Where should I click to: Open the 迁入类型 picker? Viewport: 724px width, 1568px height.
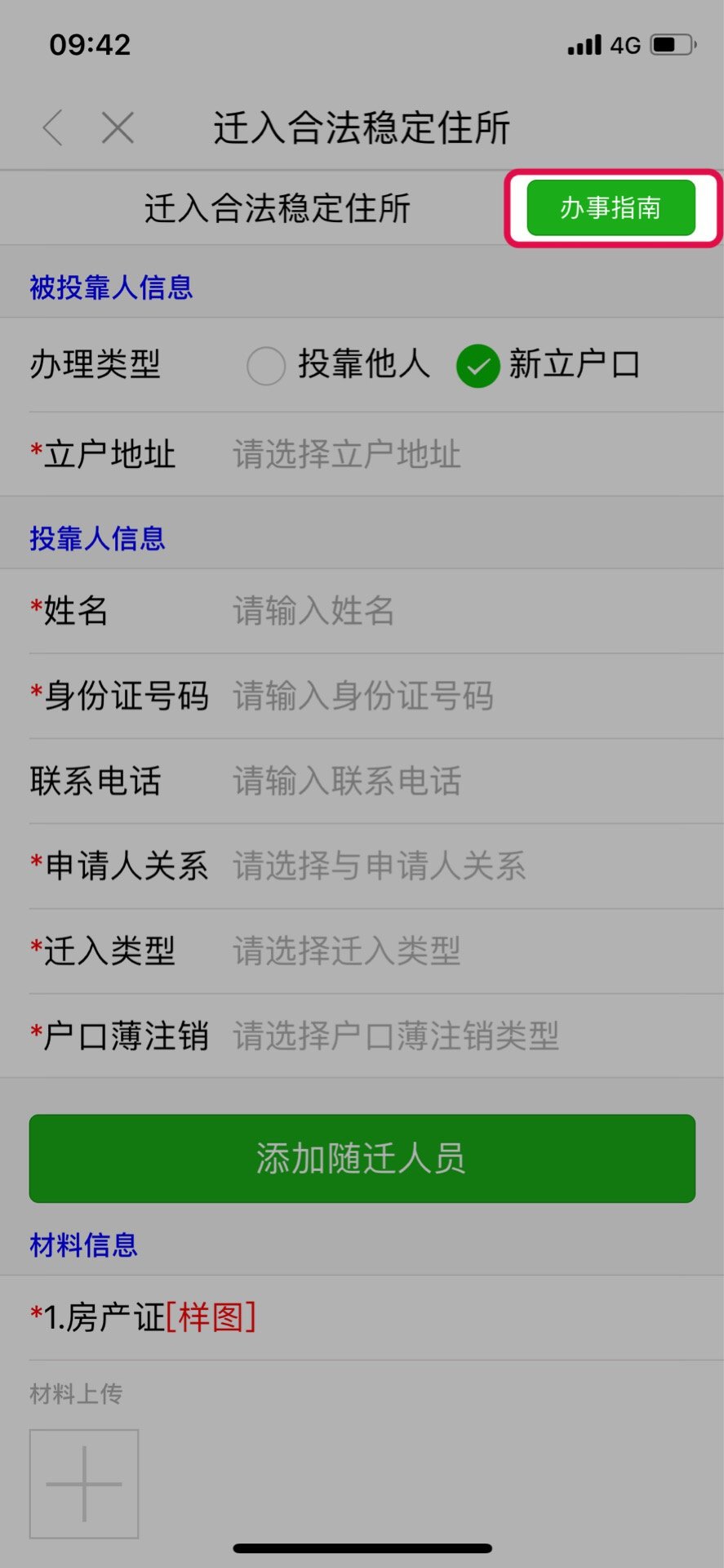coord(457,951)
